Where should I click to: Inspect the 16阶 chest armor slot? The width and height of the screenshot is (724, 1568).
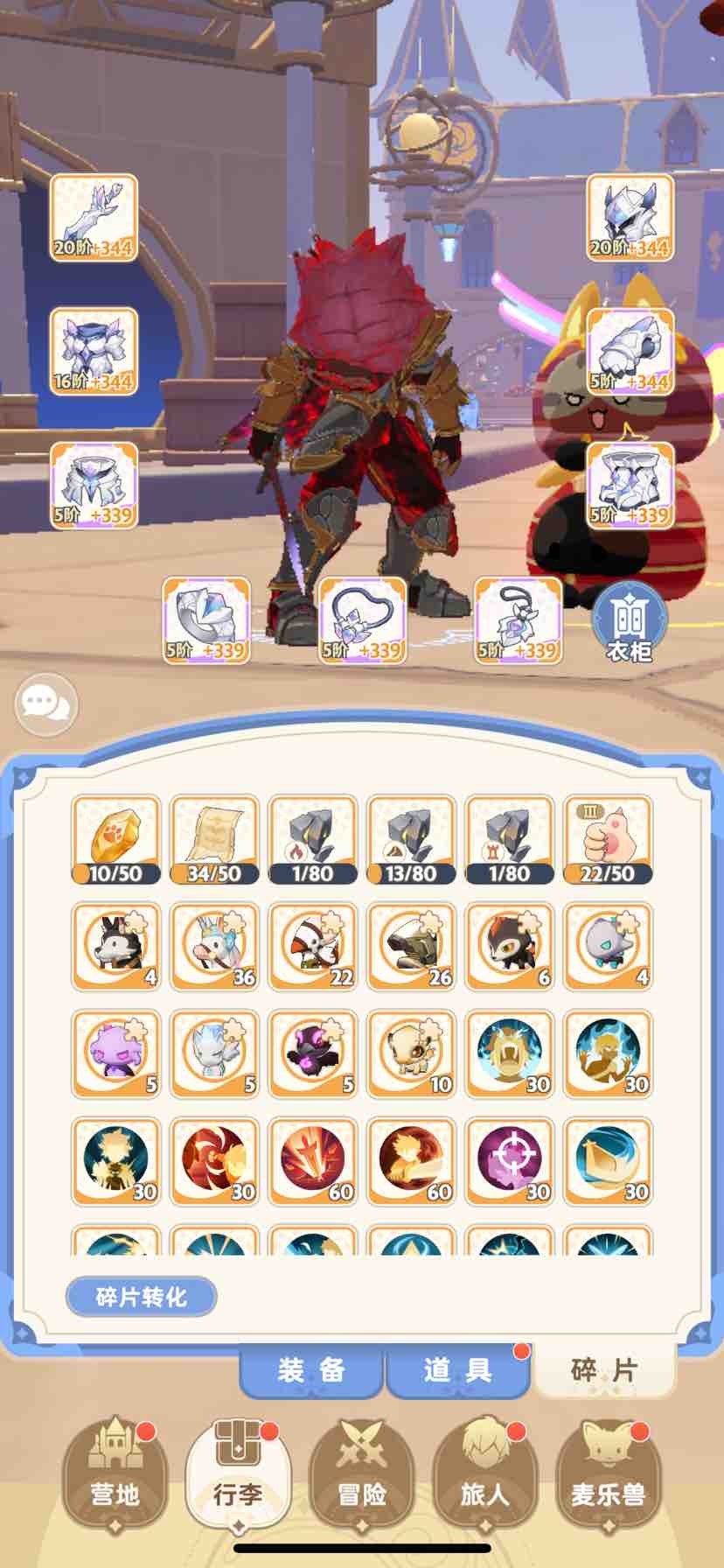pyautogui.click(x=94, y=351)
